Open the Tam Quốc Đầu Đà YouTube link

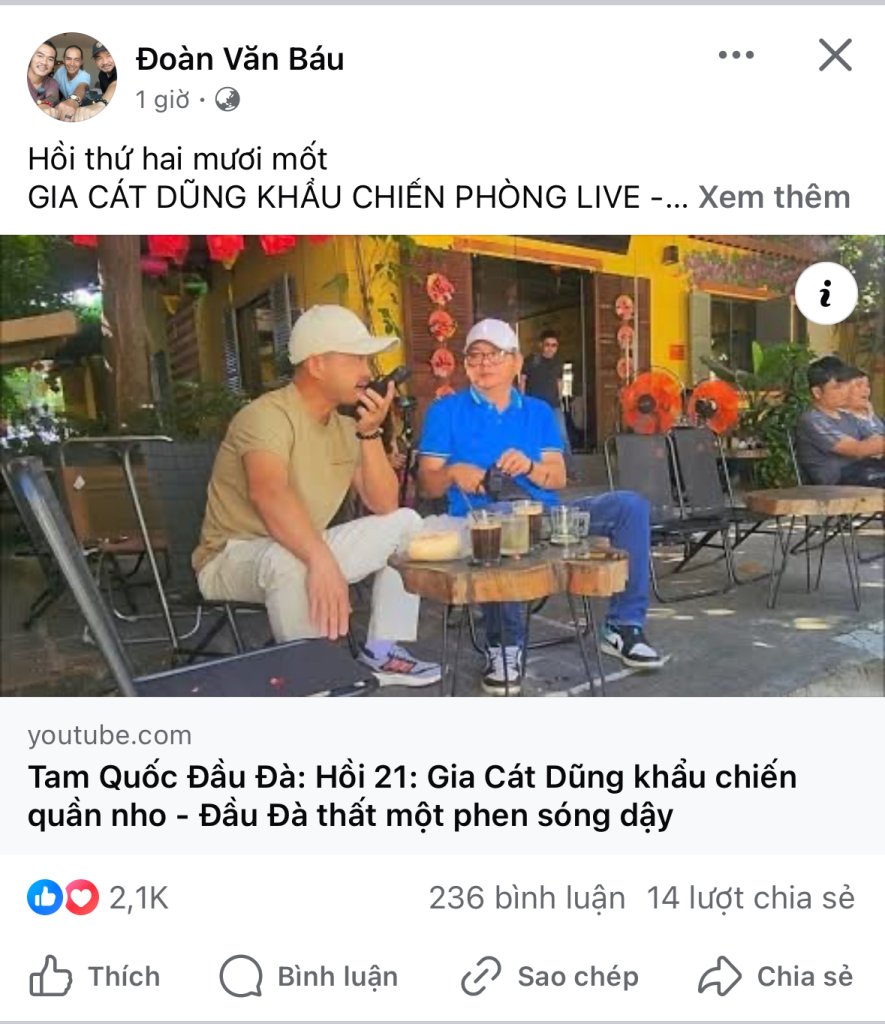point(412,796)
